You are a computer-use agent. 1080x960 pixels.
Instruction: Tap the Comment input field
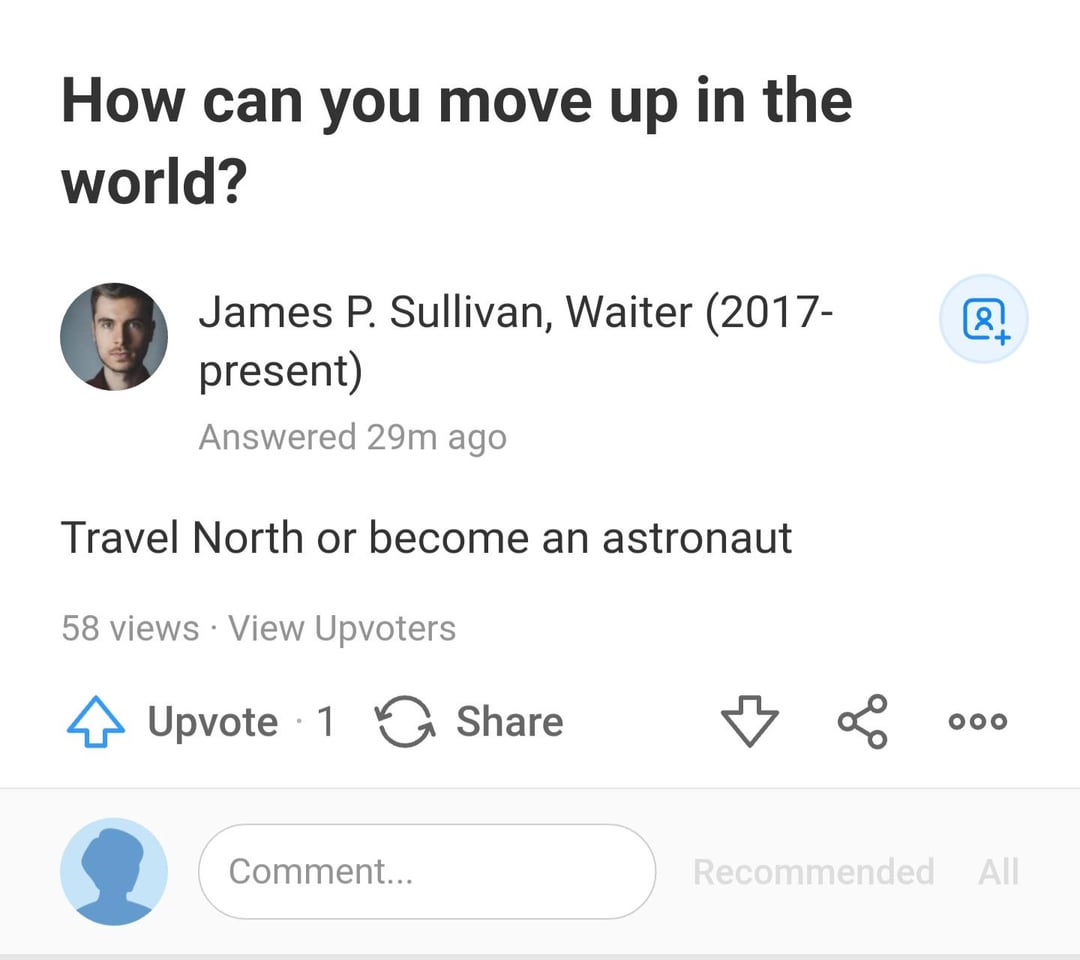[427, 871]
